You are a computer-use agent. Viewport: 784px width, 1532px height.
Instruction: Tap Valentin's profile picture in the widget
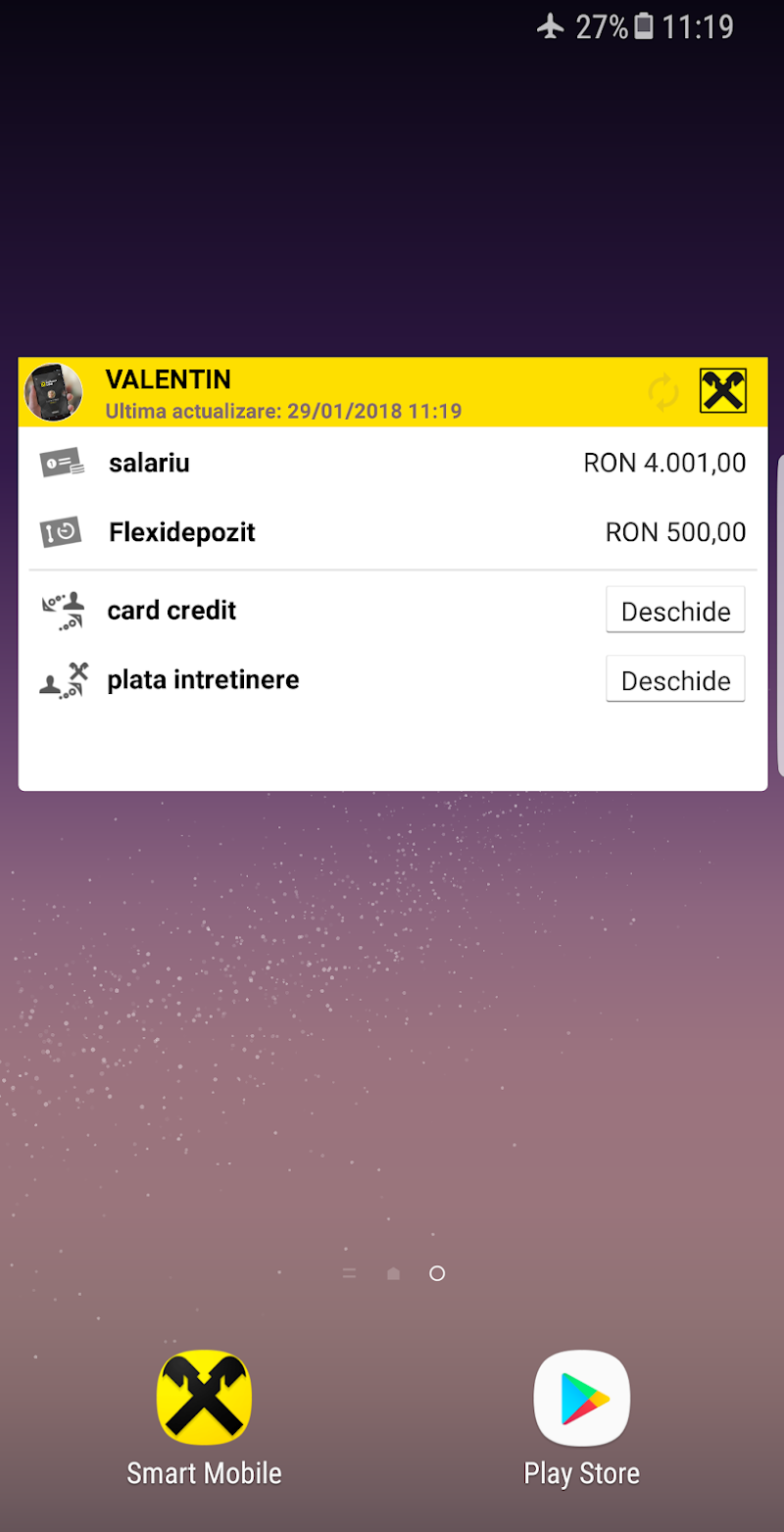pos(54,392)
